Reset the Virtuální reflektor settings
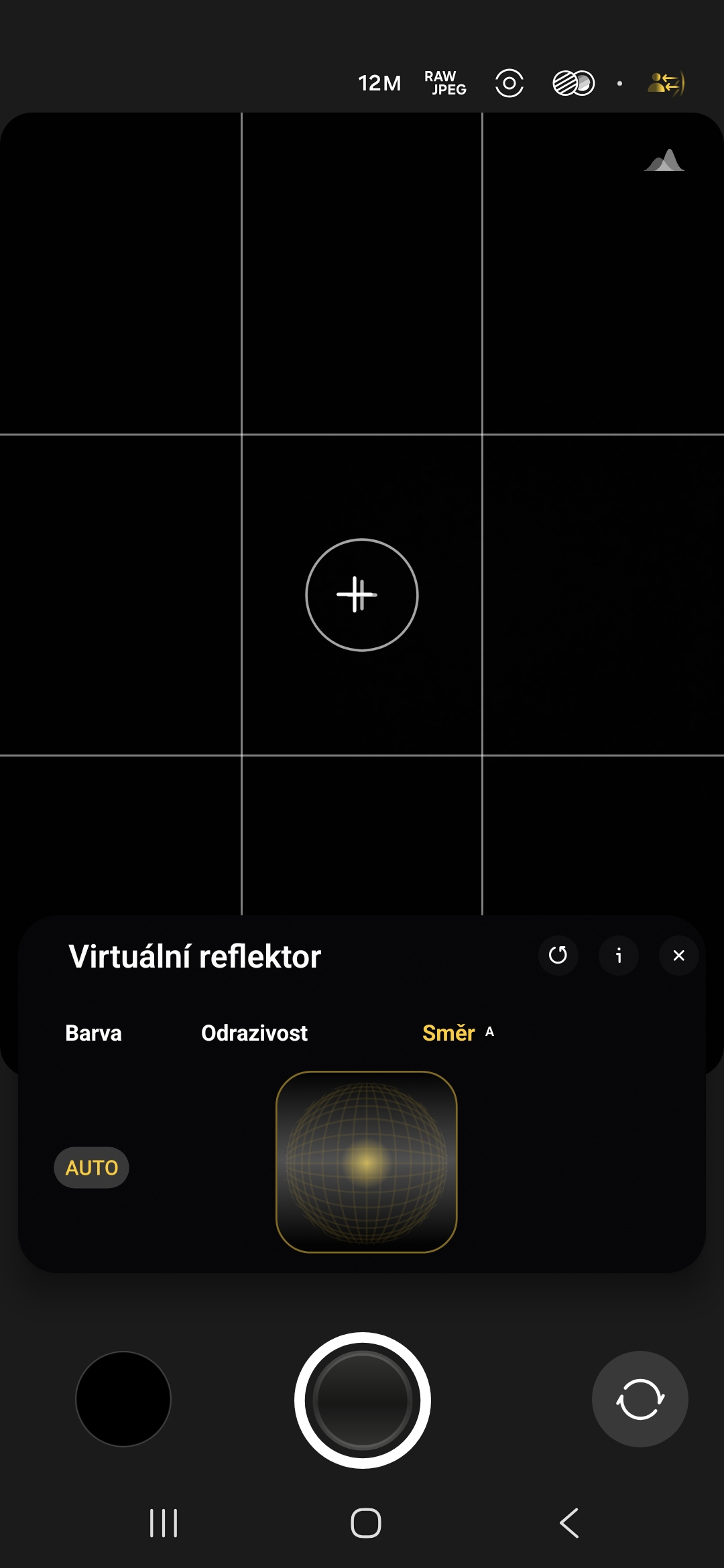724x1568 pixels. [x=558, y=955]
